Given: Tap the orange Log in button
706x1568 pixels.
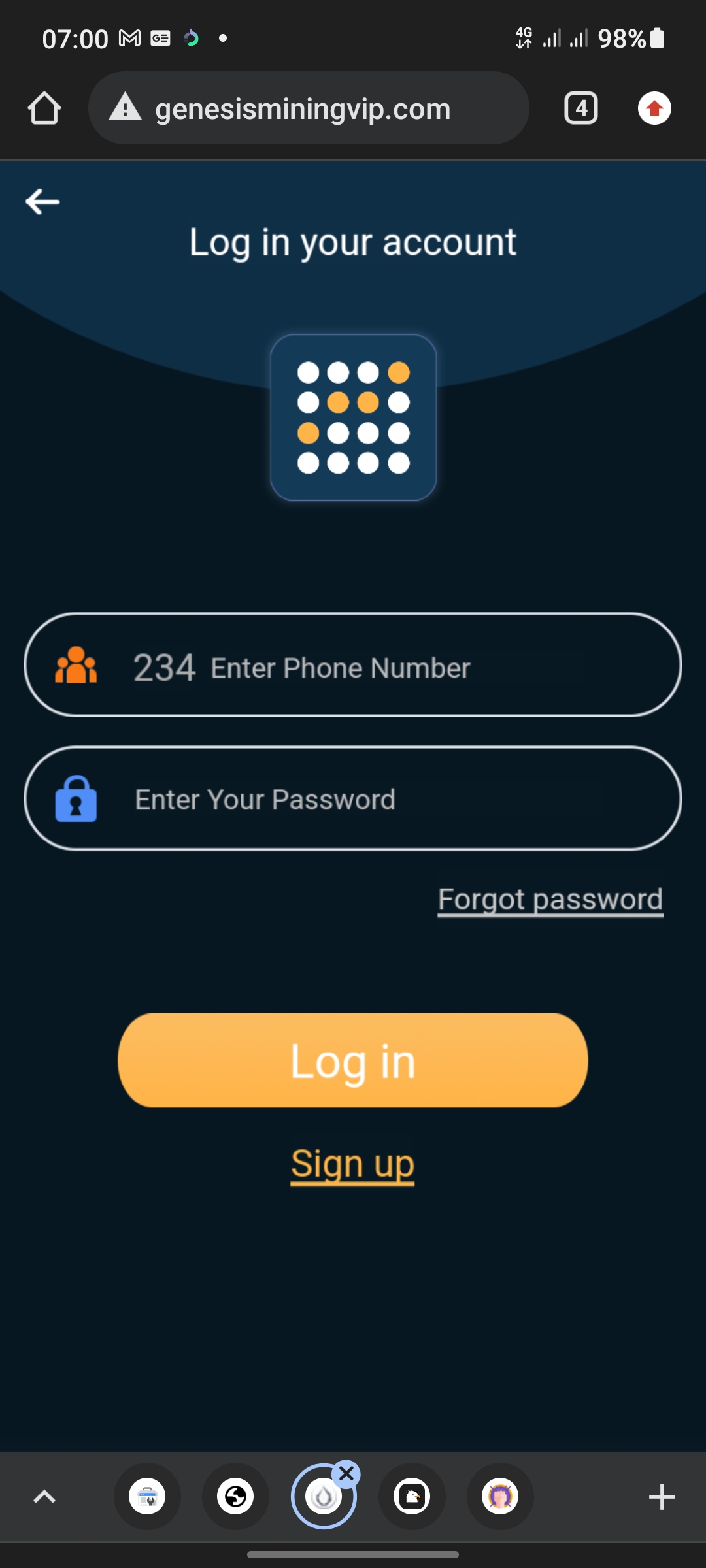Looking at the screenshot, I should pos(353,1060).
